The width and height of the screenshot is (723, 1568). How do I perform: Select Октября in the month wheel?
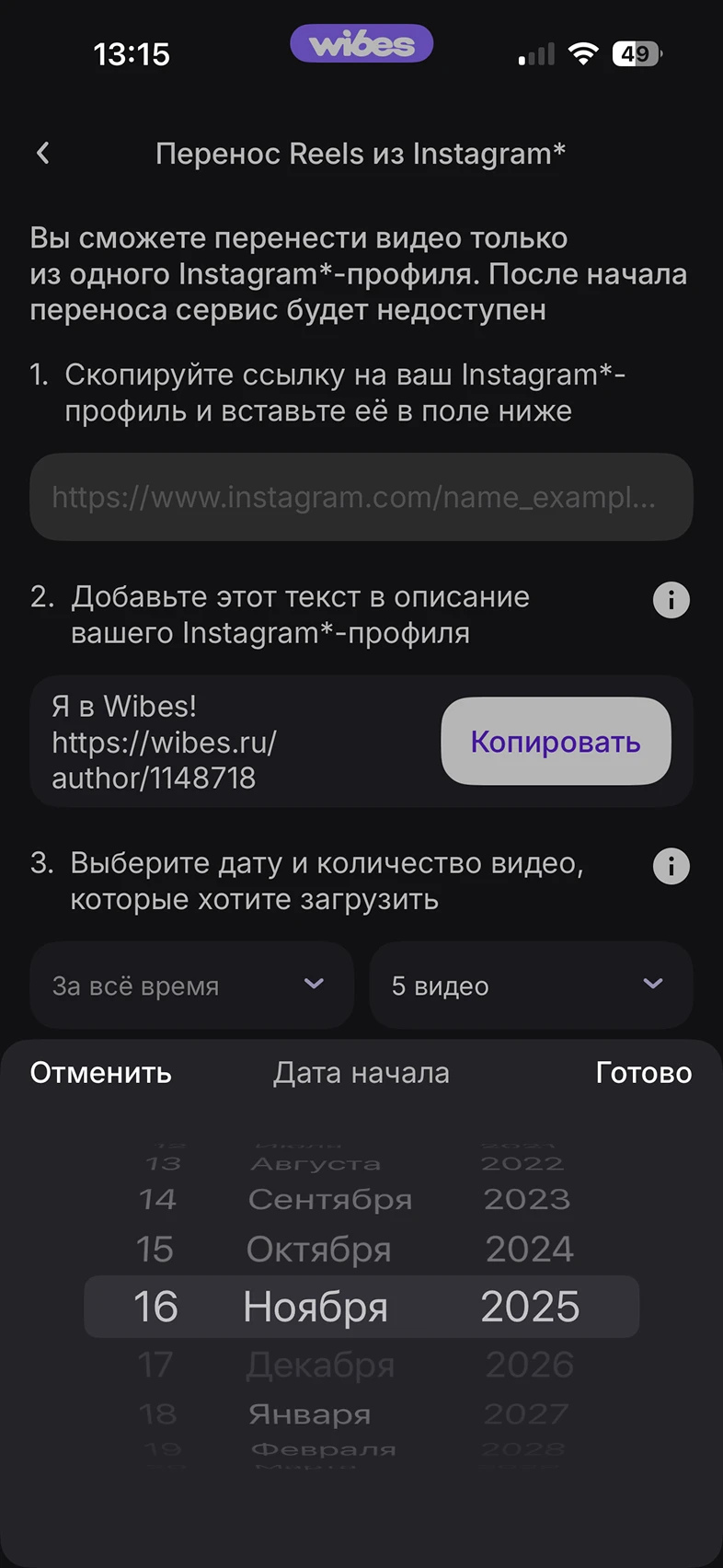[318, 1249]
